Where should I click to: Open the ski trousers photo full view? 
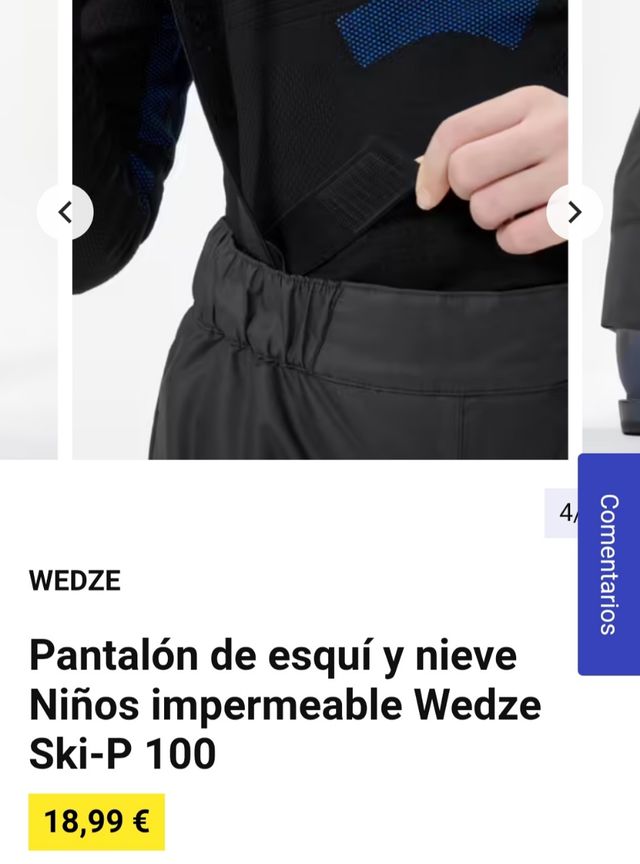point(320,300)
